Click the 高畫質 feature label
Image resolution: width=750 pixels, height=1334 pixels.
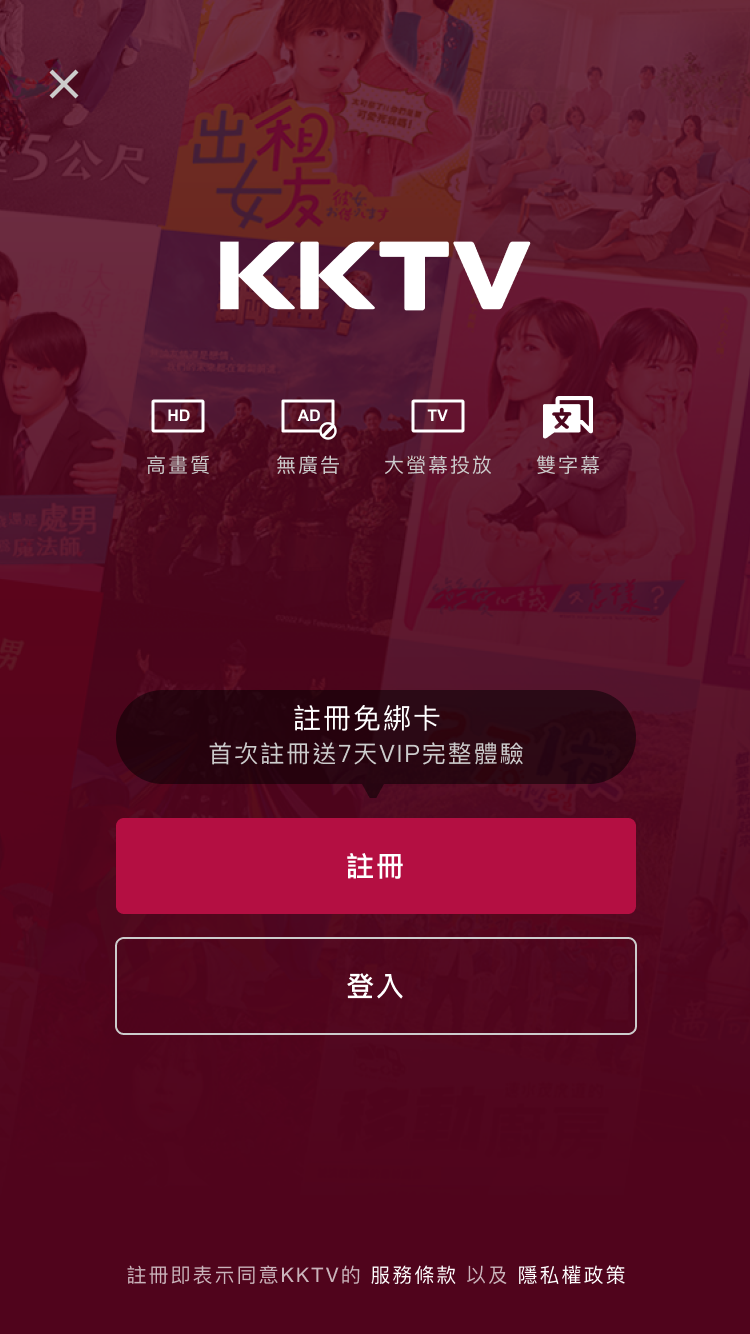tap(177, 463)
